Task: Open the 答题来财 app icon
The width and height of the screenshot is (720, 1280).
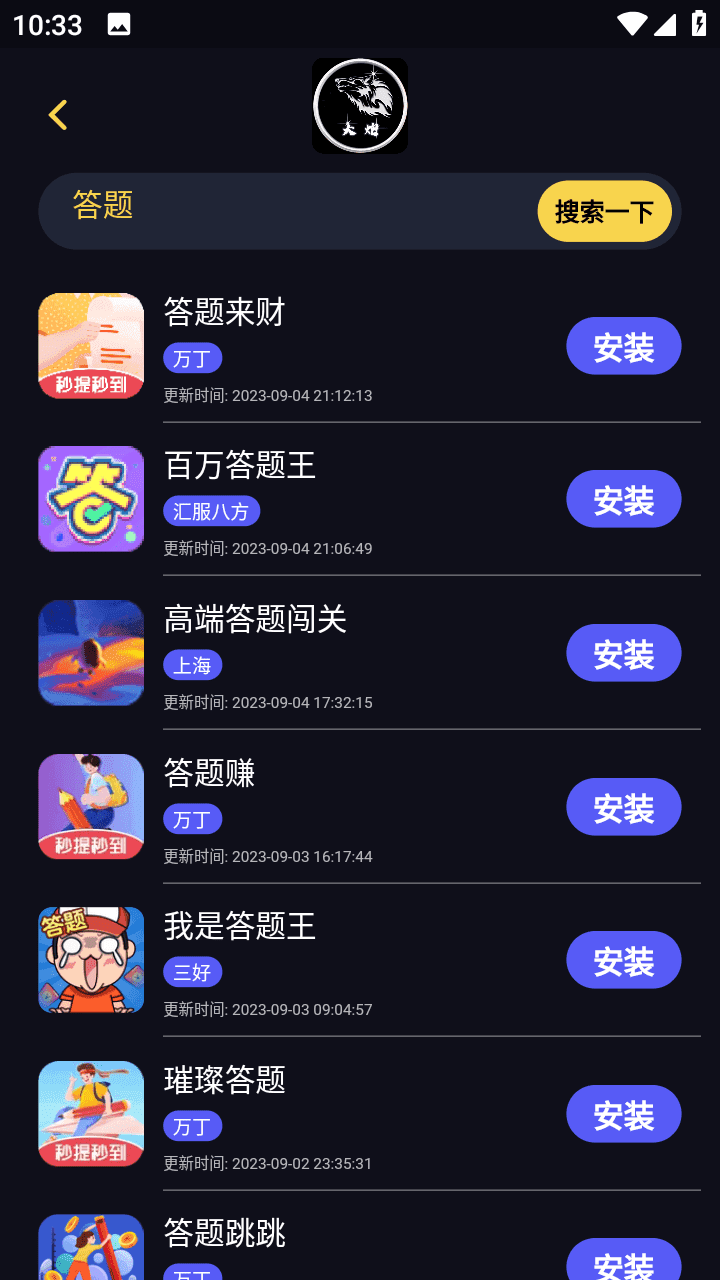Action: [x=90, y=346]
